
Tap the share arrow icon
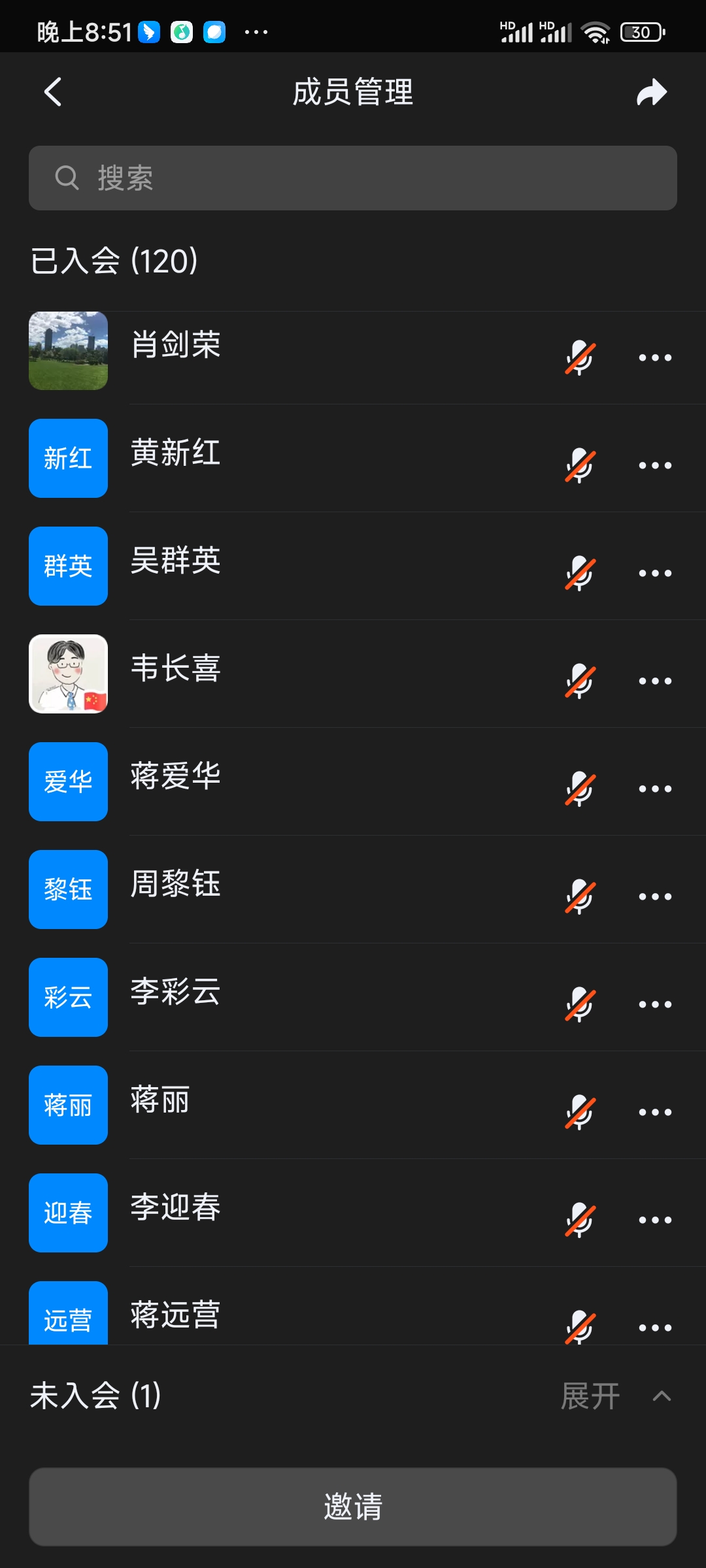click(x=652, y=92)
